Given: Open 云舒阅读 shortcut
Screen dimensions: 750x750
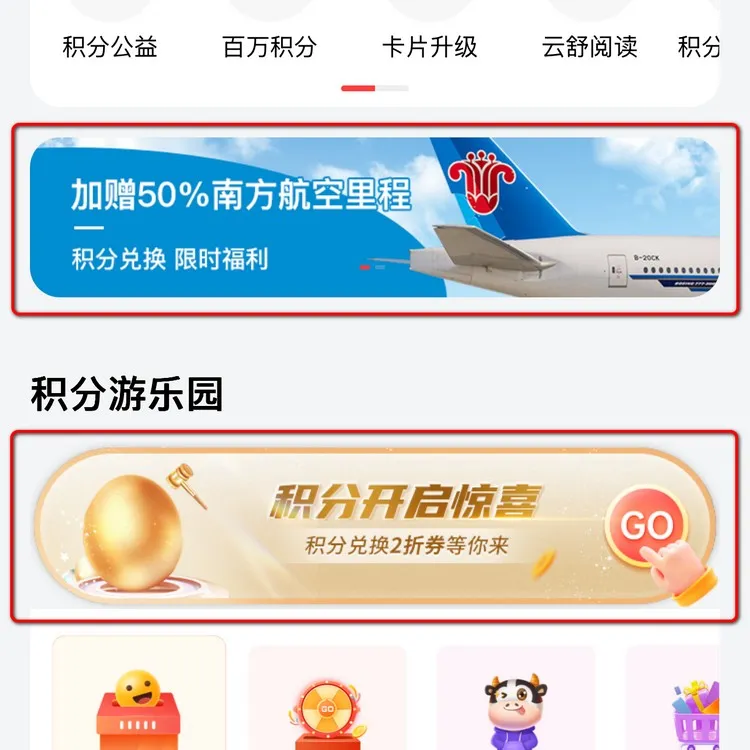Looking at the screenshot, I should tap(589, 46).
